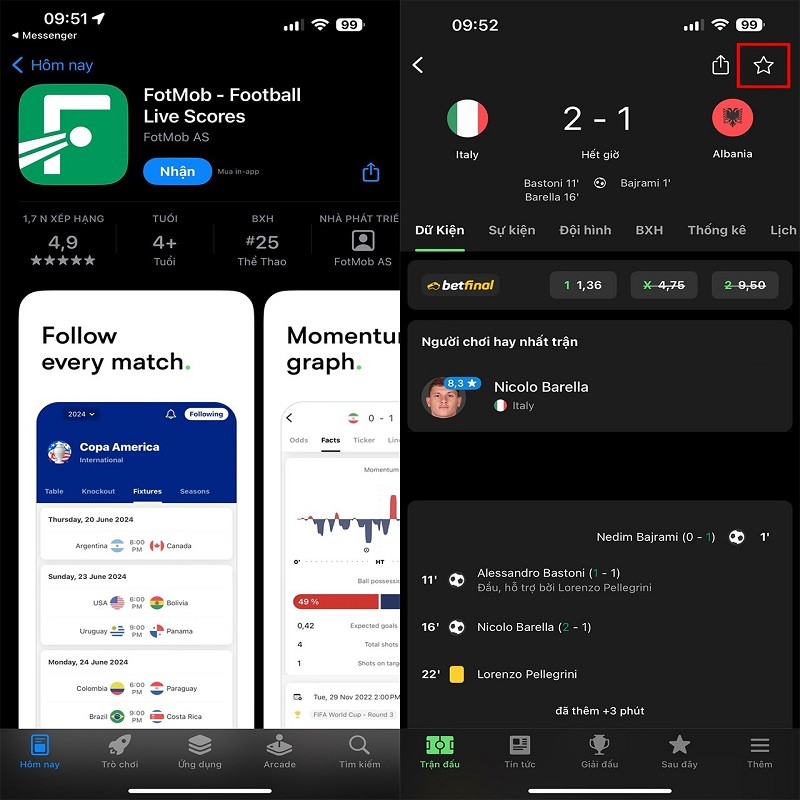Image resolution: width=800 pixels, height=800 pixels.
Task: Open the Sau đây following tab
Action: tap(679, 751)
